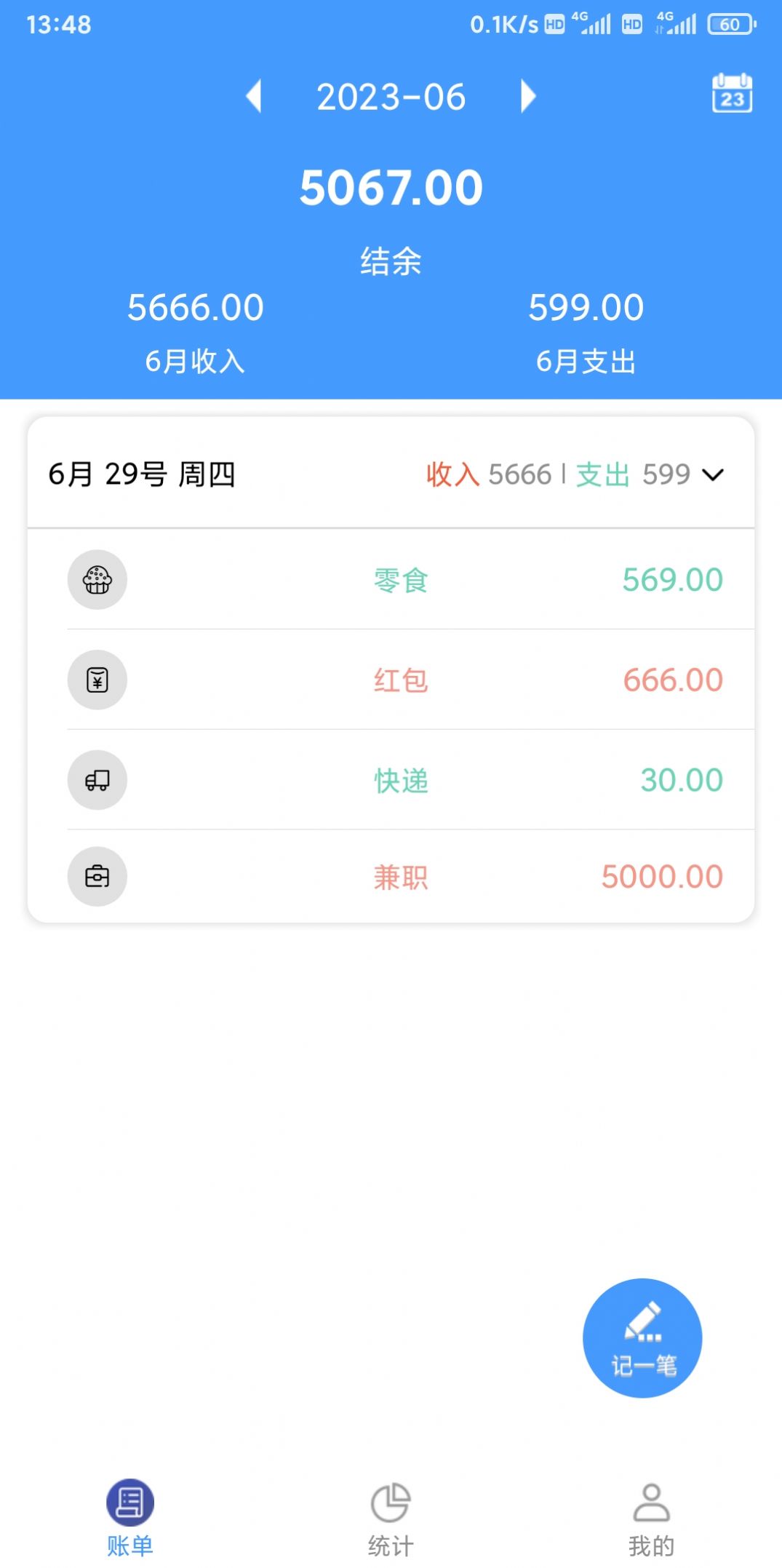Viewport: 782px width, 1568px height.
Task: Toggle the 收入 income filter label
Action: pyautogui.click(x=450, y=474)
